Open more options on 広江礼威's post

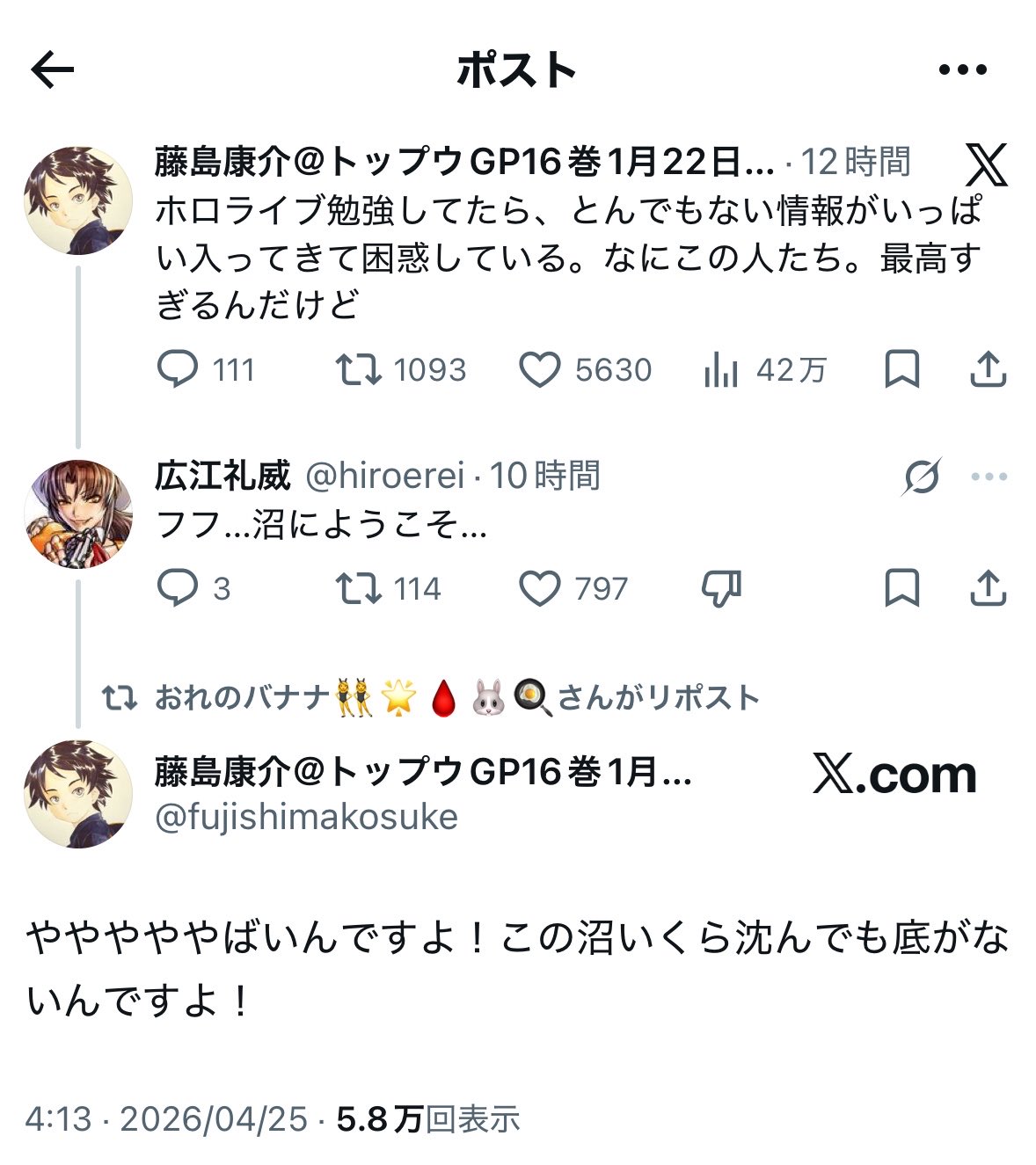point(989,477)
